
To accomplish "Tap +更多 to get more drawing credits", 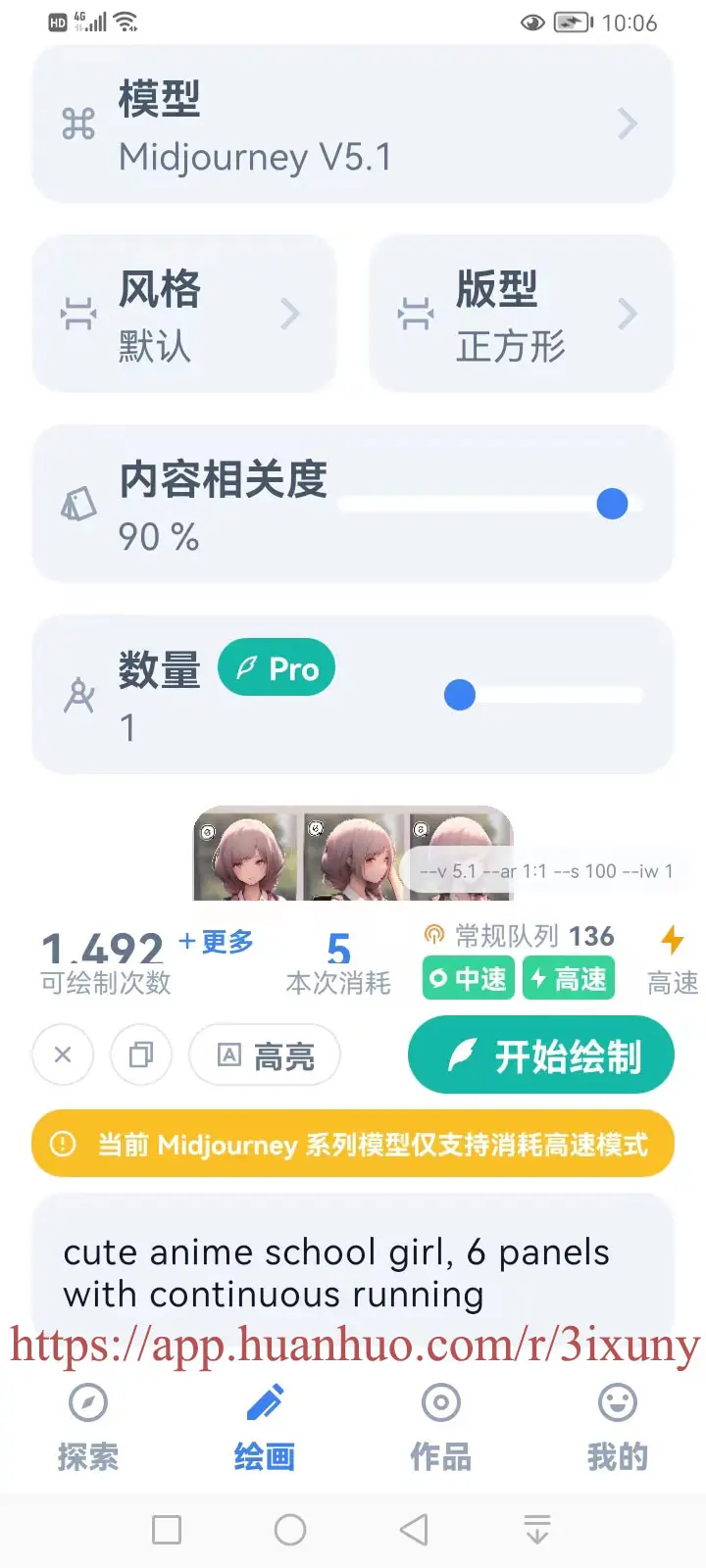I will click(x=216, y=942).
